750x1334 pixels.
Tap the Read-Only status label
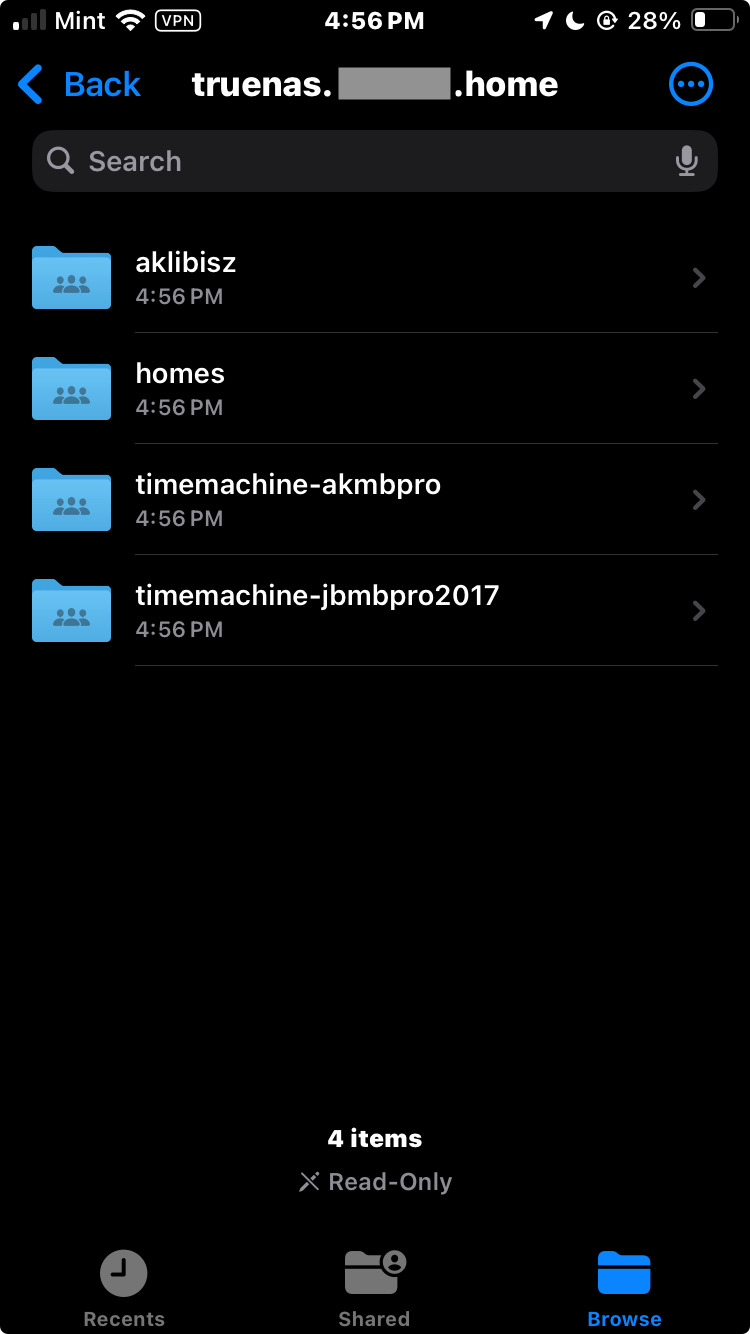tap(374, 1181)
